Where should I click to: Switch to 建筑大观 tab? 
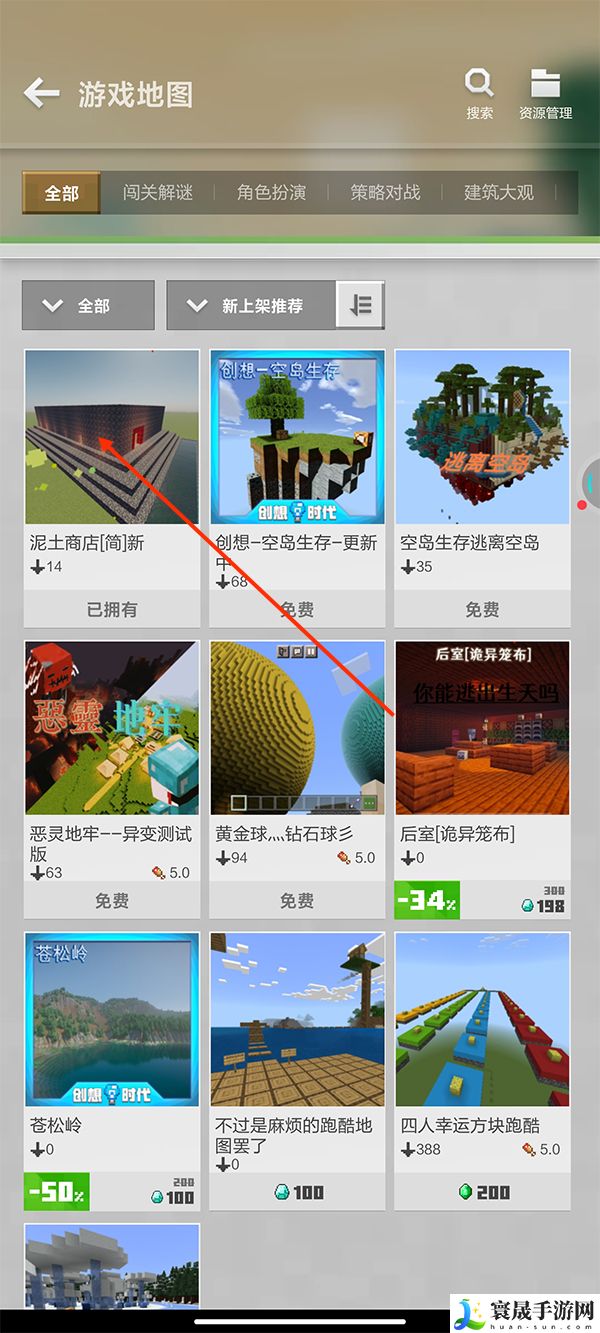tap(498, 193)
